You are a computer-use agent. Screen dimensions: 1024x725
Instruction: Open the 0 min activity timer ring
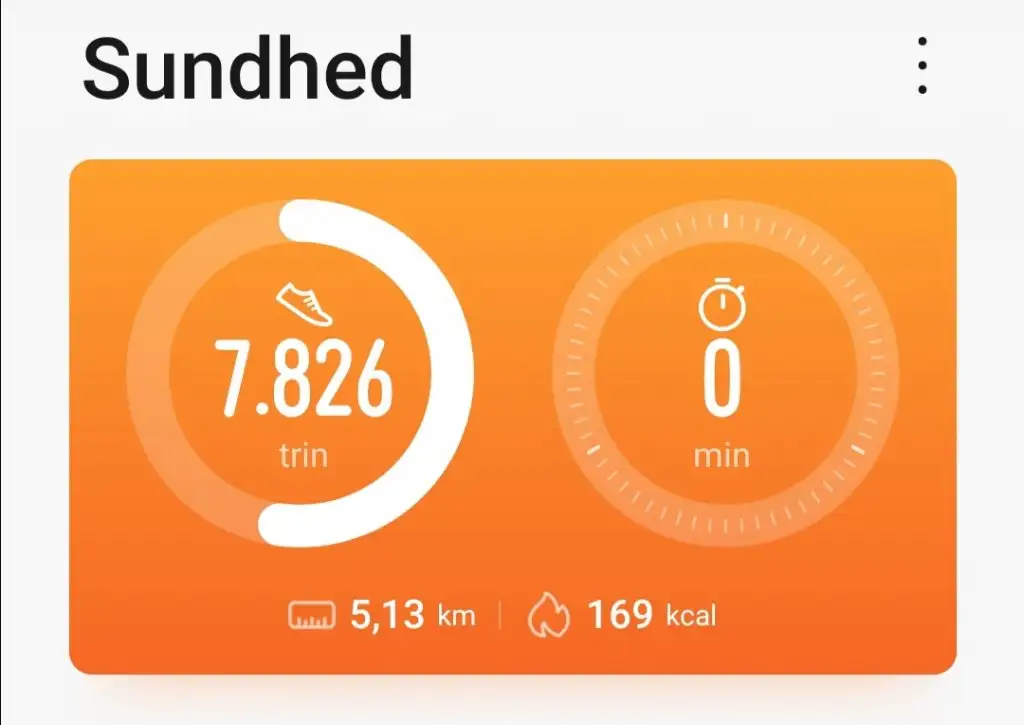coord(723,374)
